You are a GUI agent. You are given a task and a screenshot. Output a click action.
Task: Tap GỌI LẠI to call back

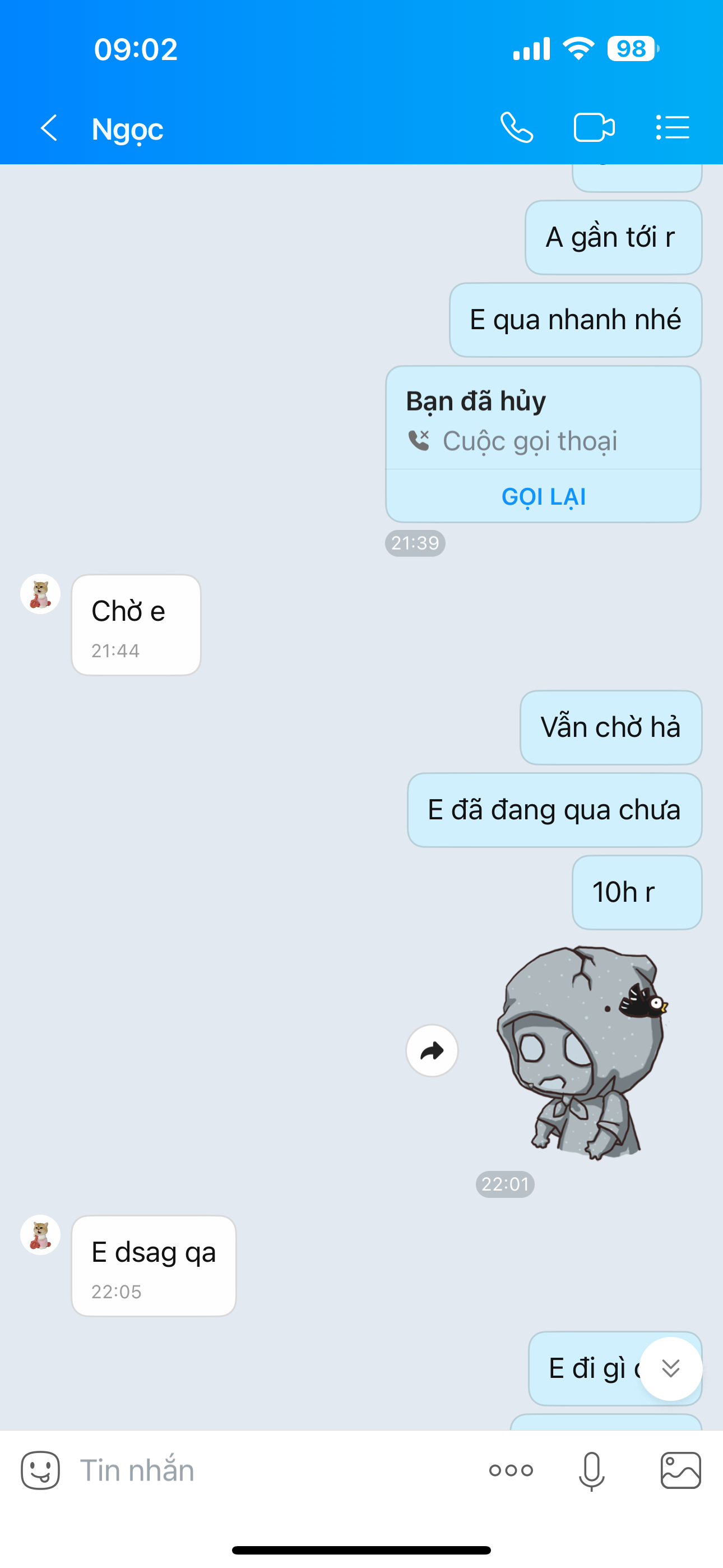coord(543,496)
